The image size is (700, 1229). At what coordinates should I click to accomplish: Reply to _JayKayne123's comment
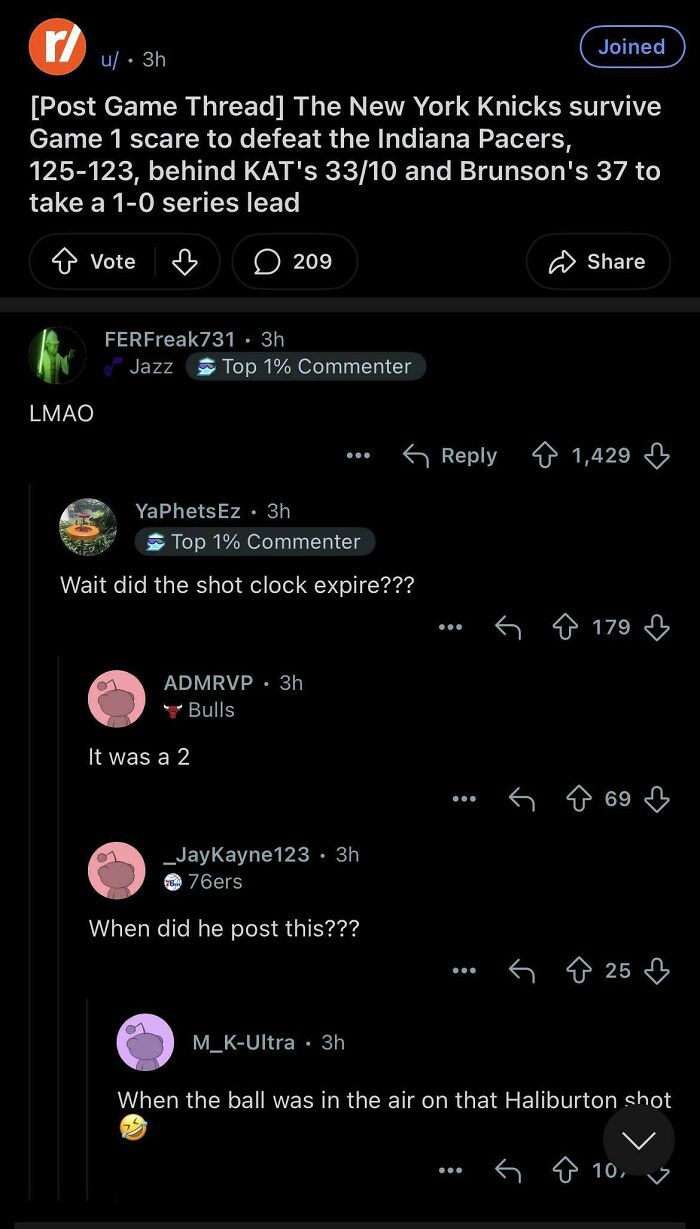point(521,971)
